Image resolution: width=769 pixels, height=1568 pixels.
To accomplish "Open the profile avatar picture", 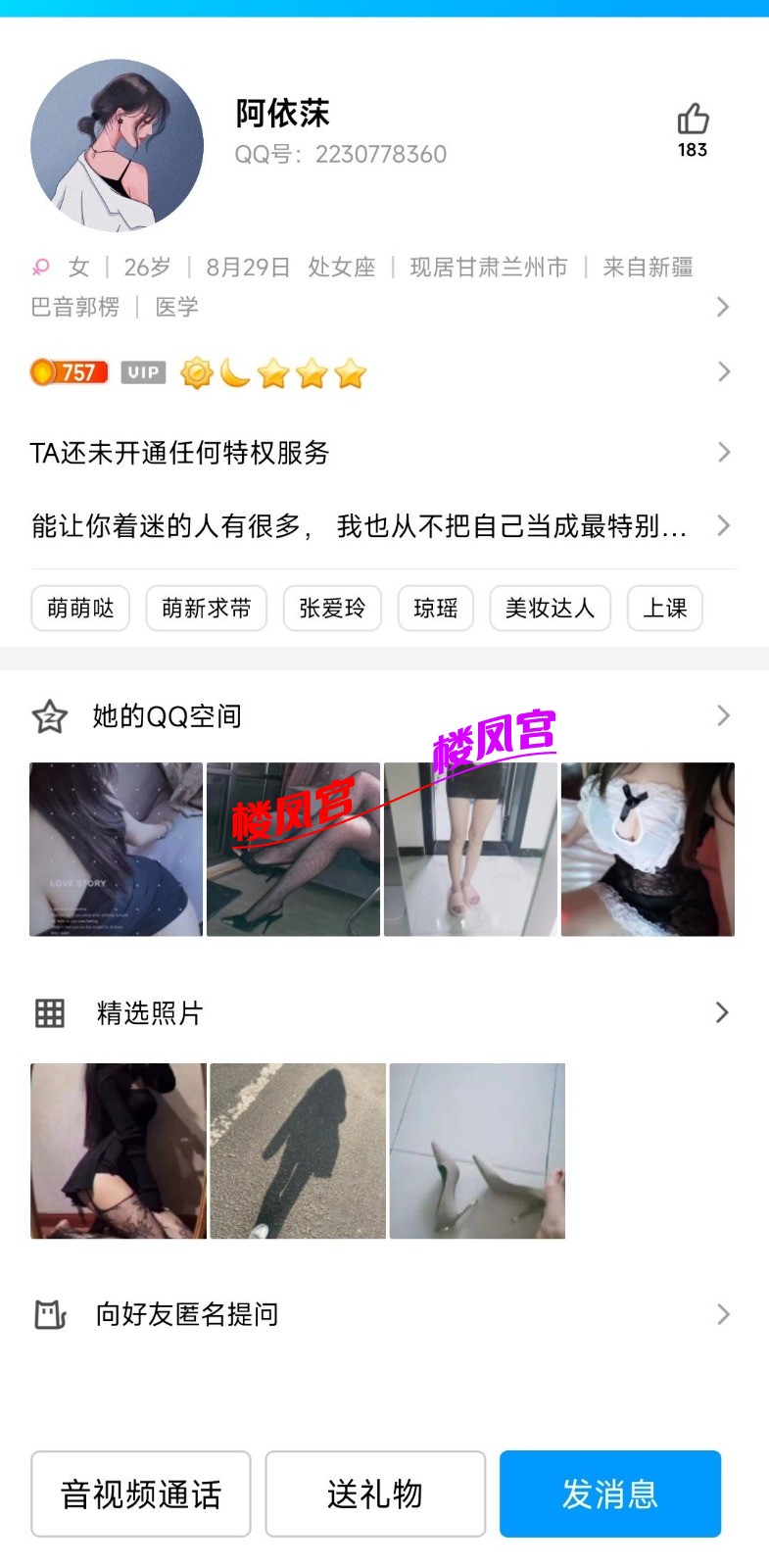I will 117,146.
